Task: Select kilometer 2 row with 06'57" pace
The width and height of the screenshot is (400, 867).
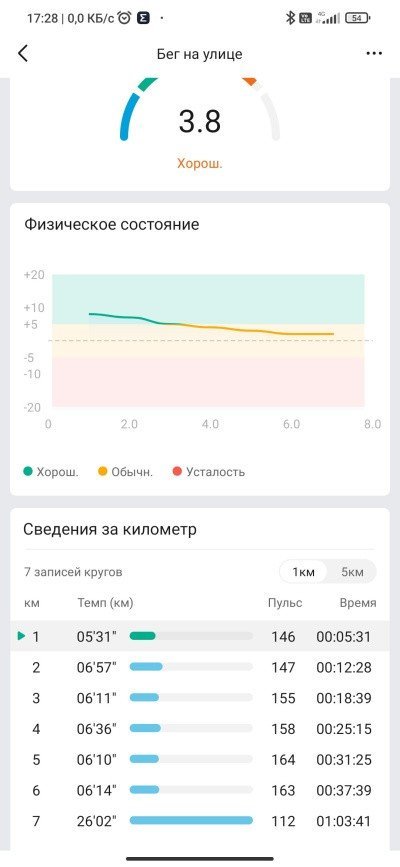Action: pos(200,667)
